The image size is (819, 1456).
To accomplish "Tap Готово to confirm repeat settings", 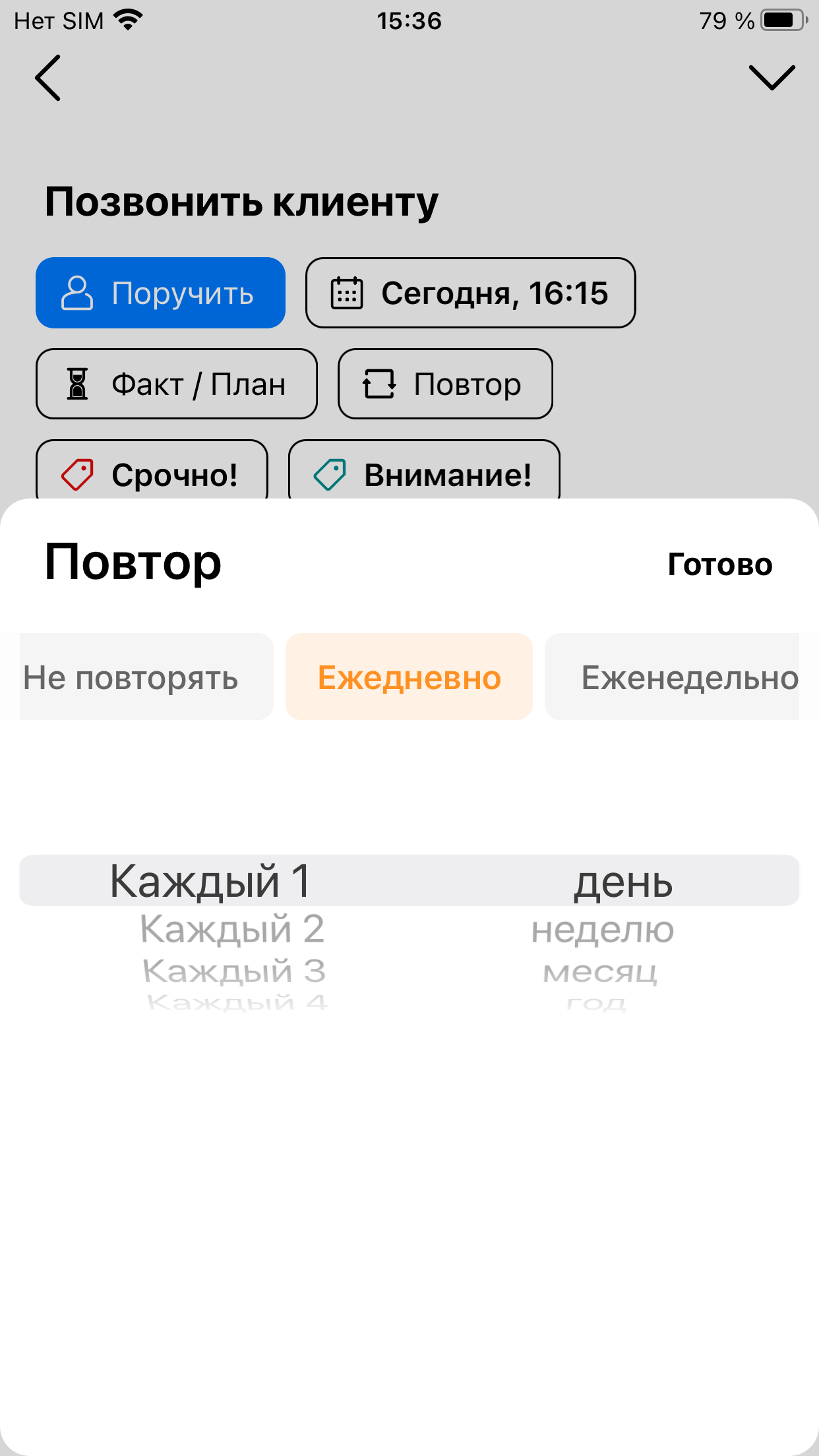I will tap(719, 564).
